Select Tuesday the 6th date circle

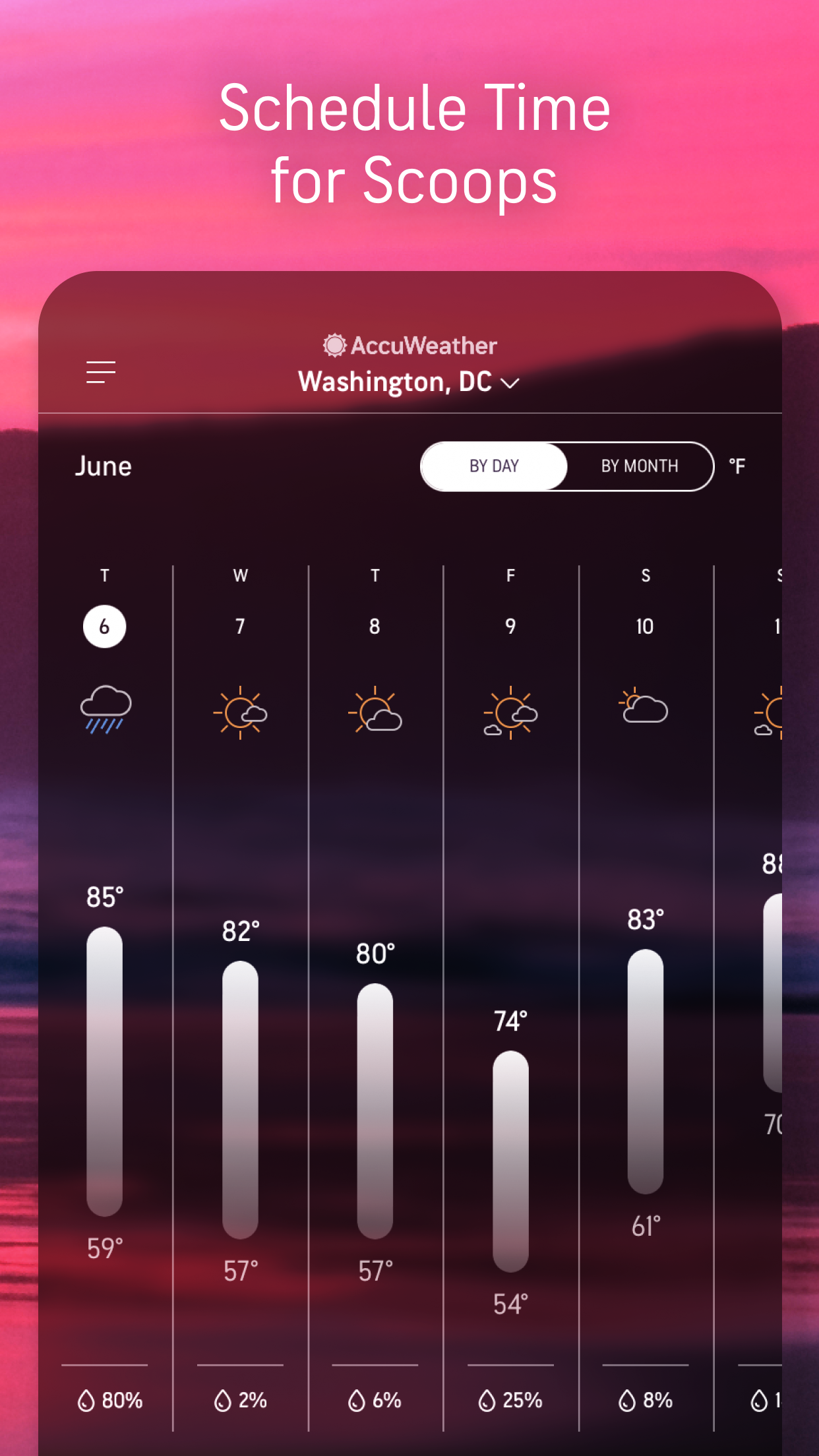click(106, 627)
